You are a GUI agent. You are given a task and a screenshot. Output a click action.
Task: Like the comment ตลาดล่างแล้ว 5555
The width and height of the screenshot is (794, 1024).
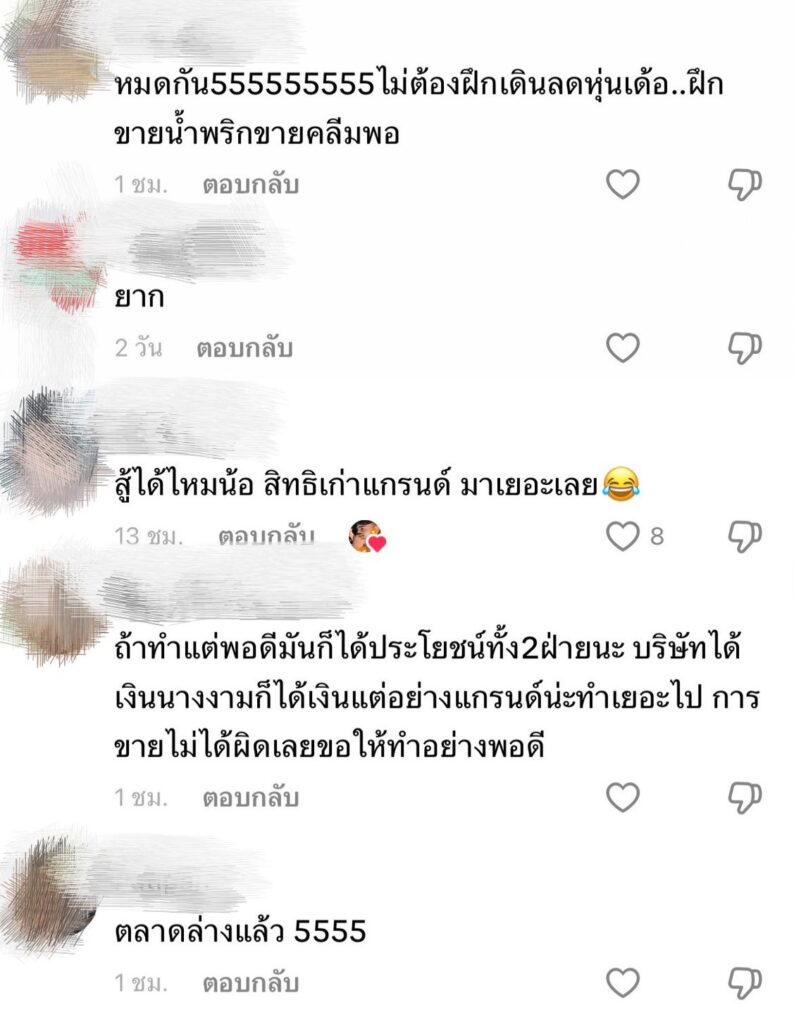coord(623,983)
